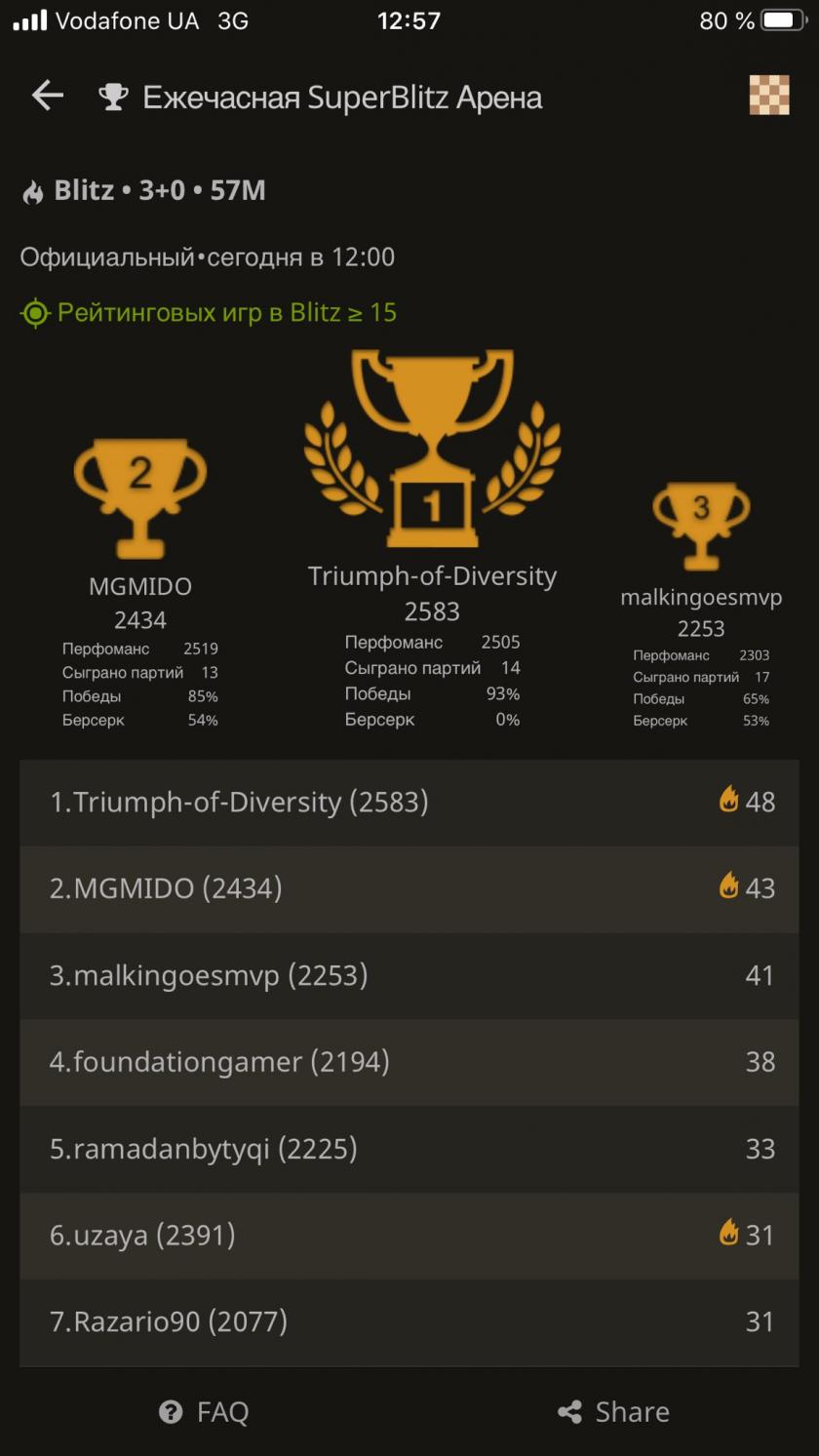Image resolution: width=819 pixels, height=1456 pixels.
Task: Select MGMIDO in the standings list
Action: tap(409, 888)
